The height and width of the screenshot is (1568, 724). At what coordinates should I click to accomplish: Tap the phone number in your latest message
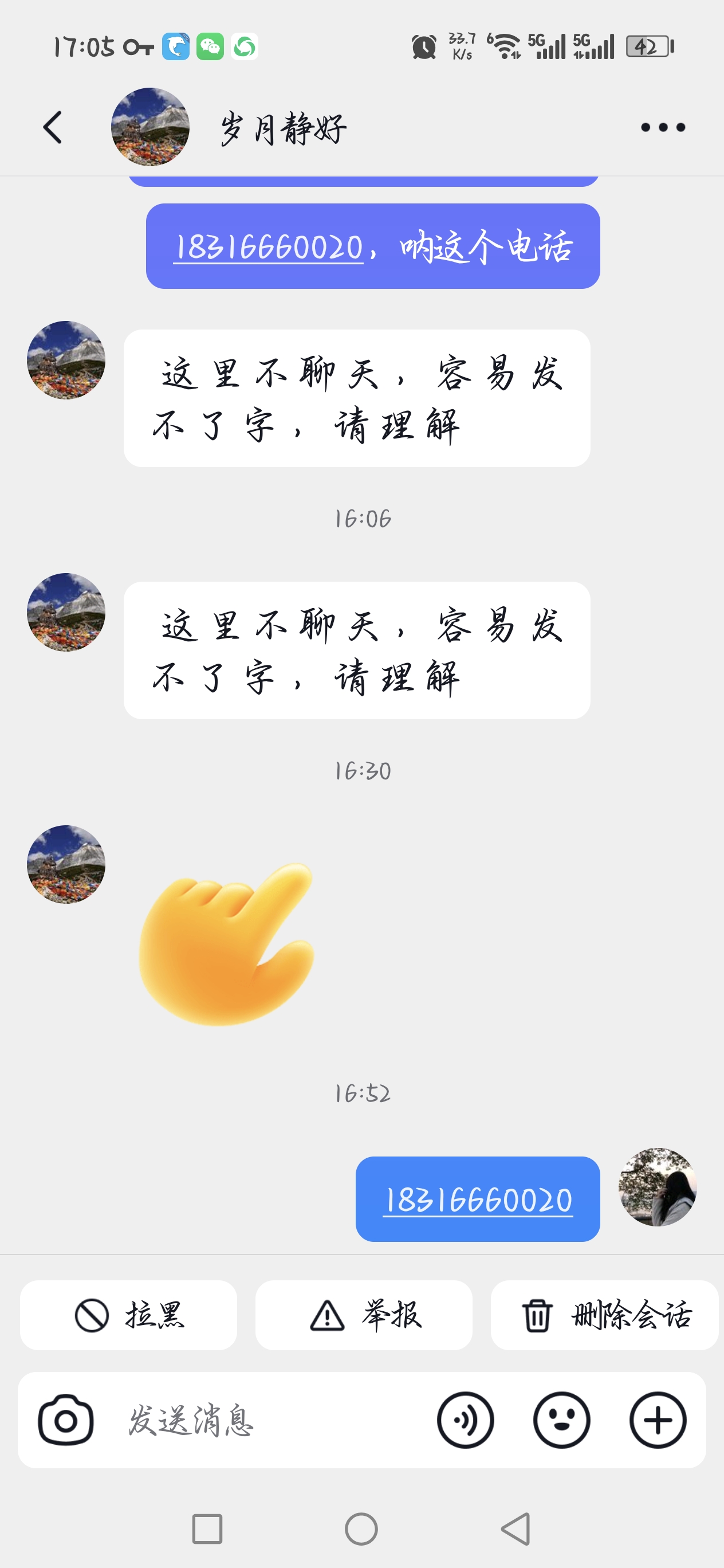[x=478, y=1200]
